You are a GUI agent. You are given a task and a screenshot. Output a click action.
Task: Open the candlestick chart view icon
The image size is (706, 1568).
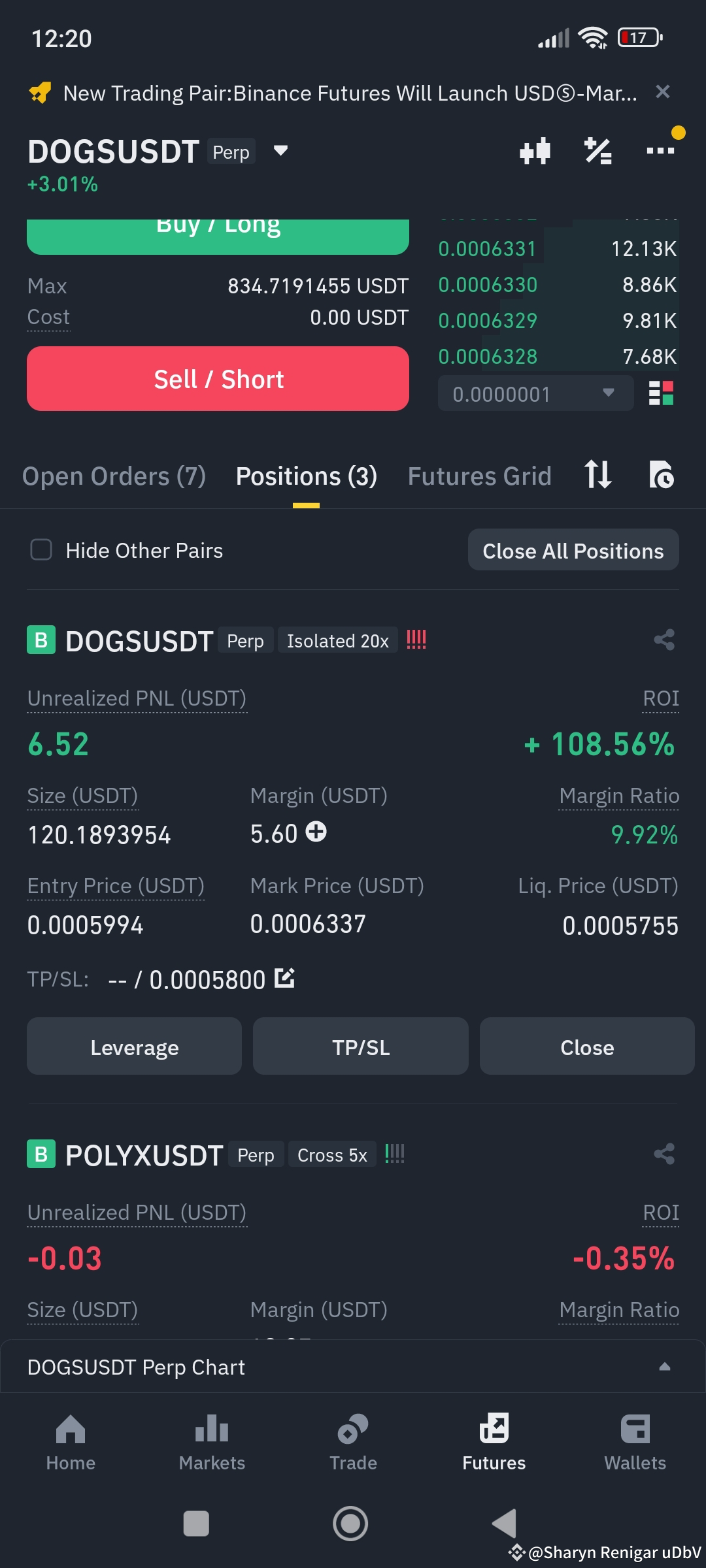point(535,150)
